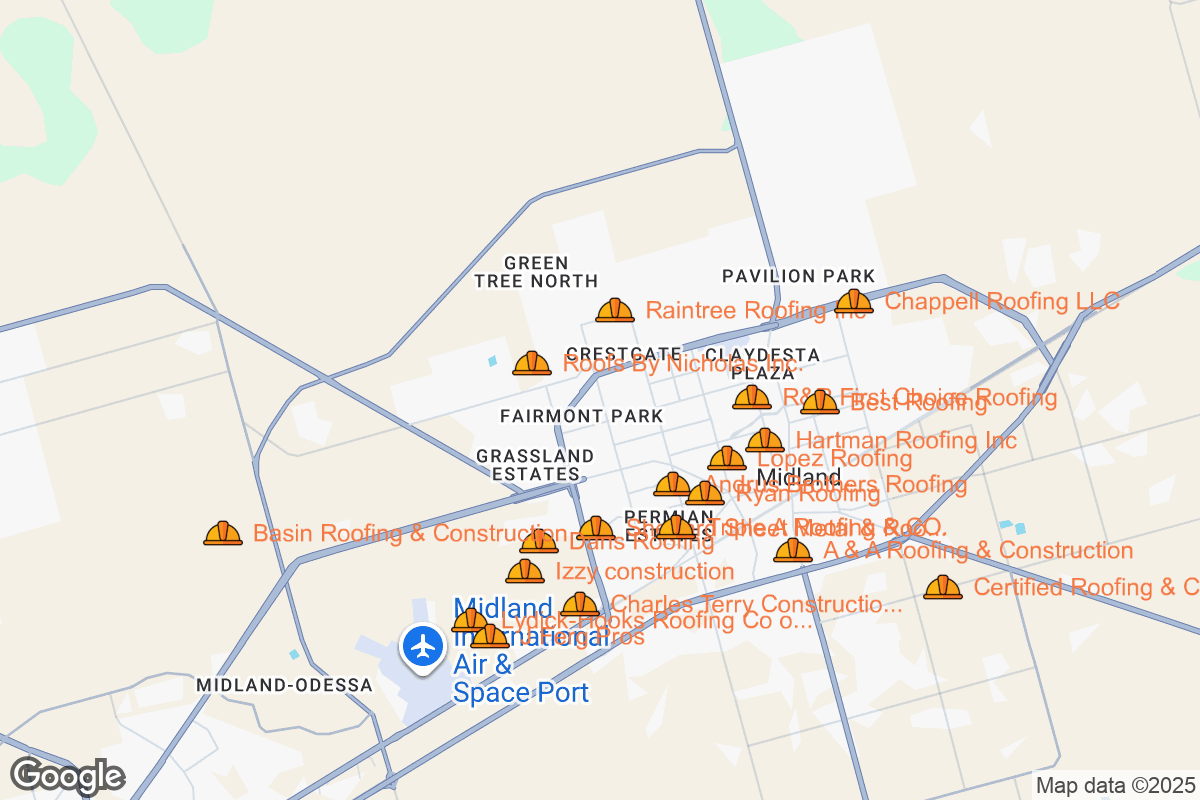Tap the Lopez Roofing pin

(727, 460)
